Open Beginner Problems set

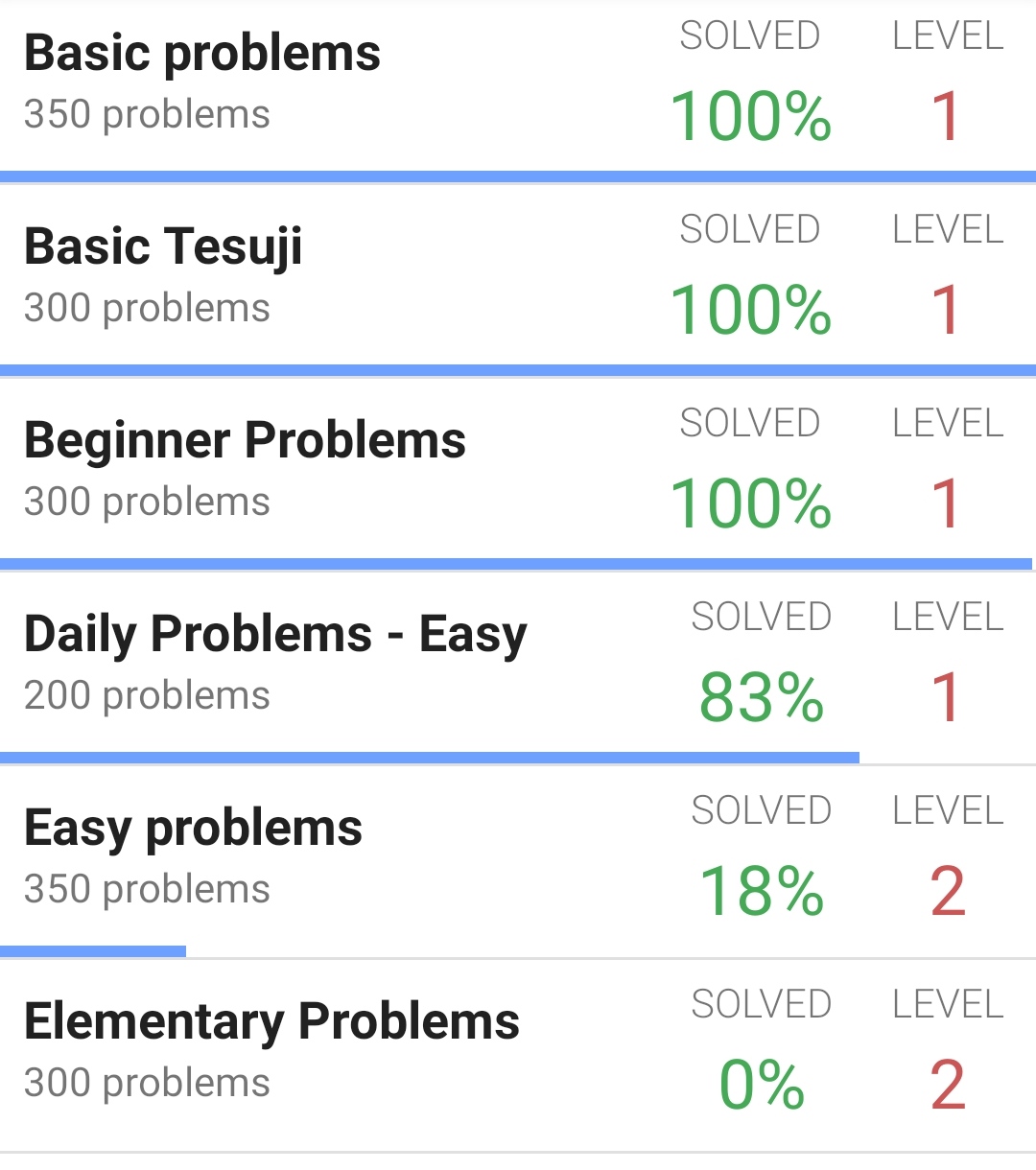point(245,441)
